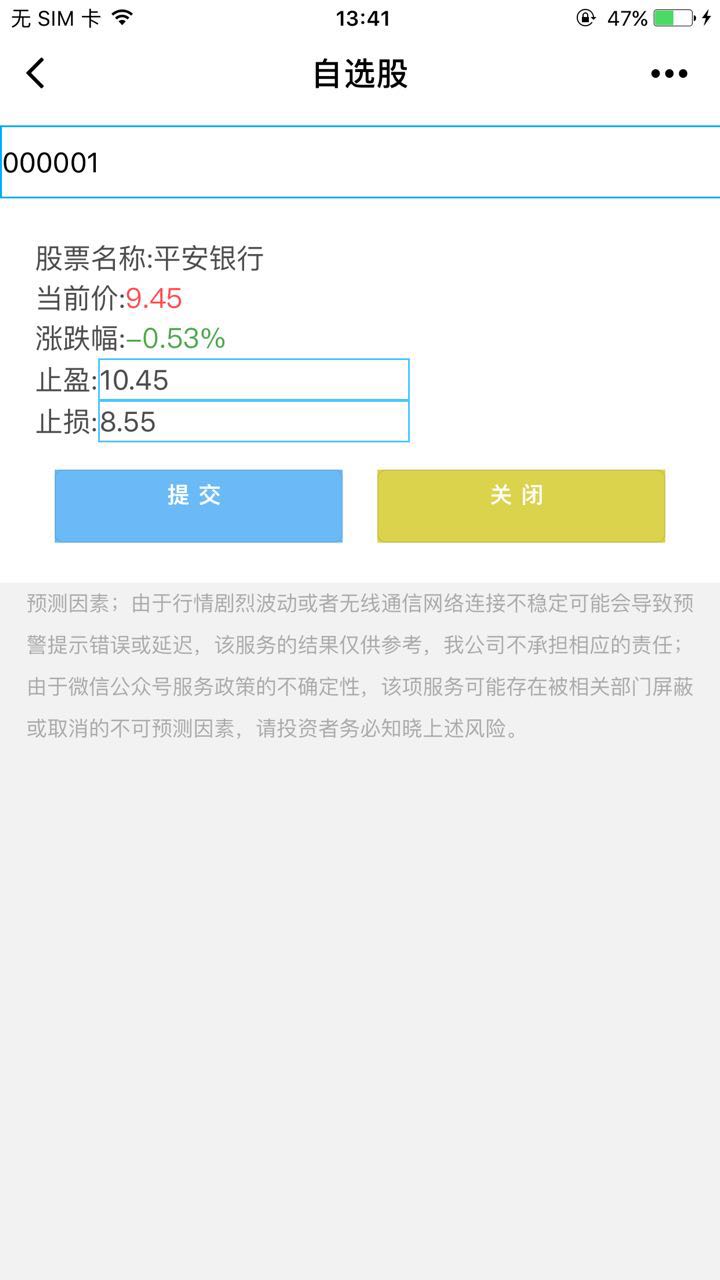Viewport: 720px width, 1280px height.
Task: Open the three-dot overflow menu
Action: tap(669, 73)
